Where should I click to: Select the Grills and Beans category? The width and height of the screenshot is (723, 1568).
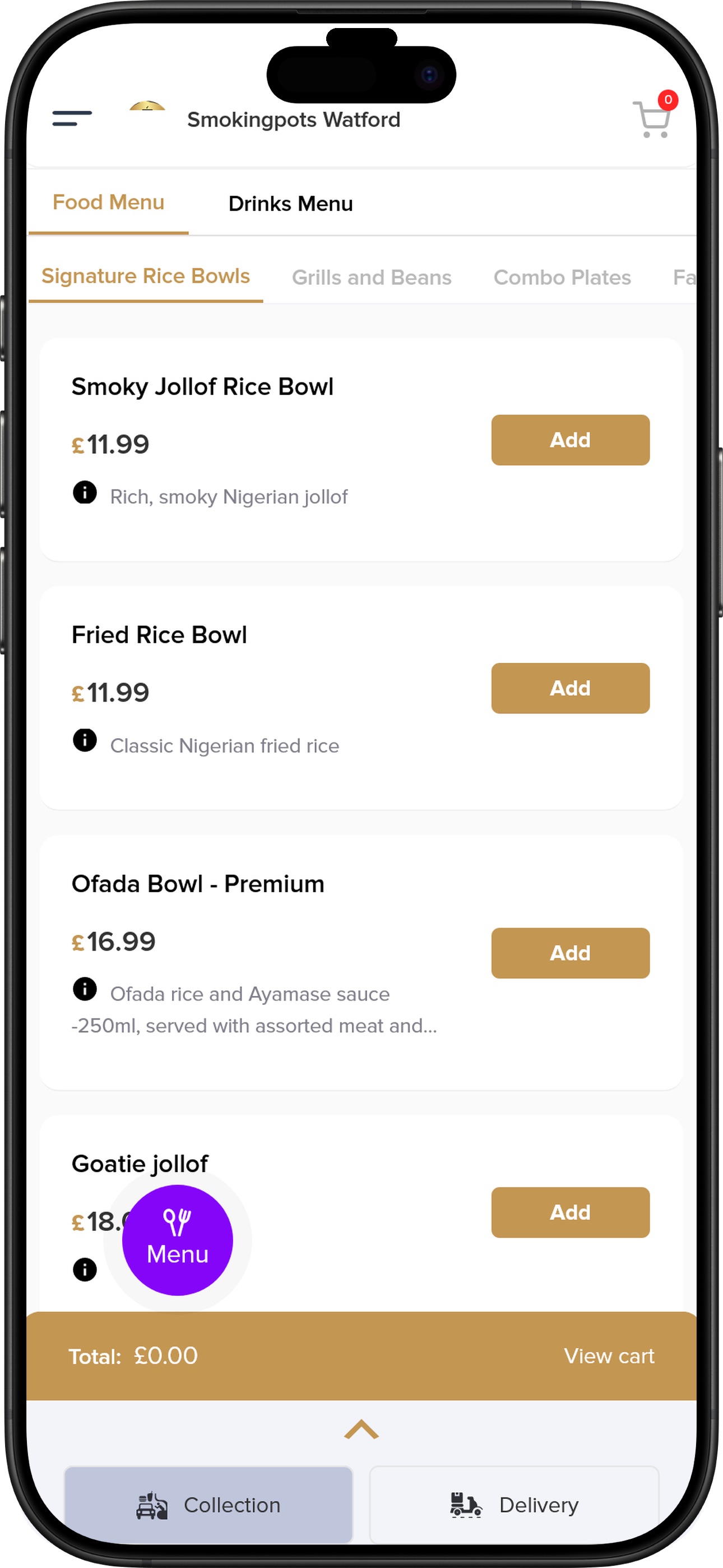(x=371, y=278)
